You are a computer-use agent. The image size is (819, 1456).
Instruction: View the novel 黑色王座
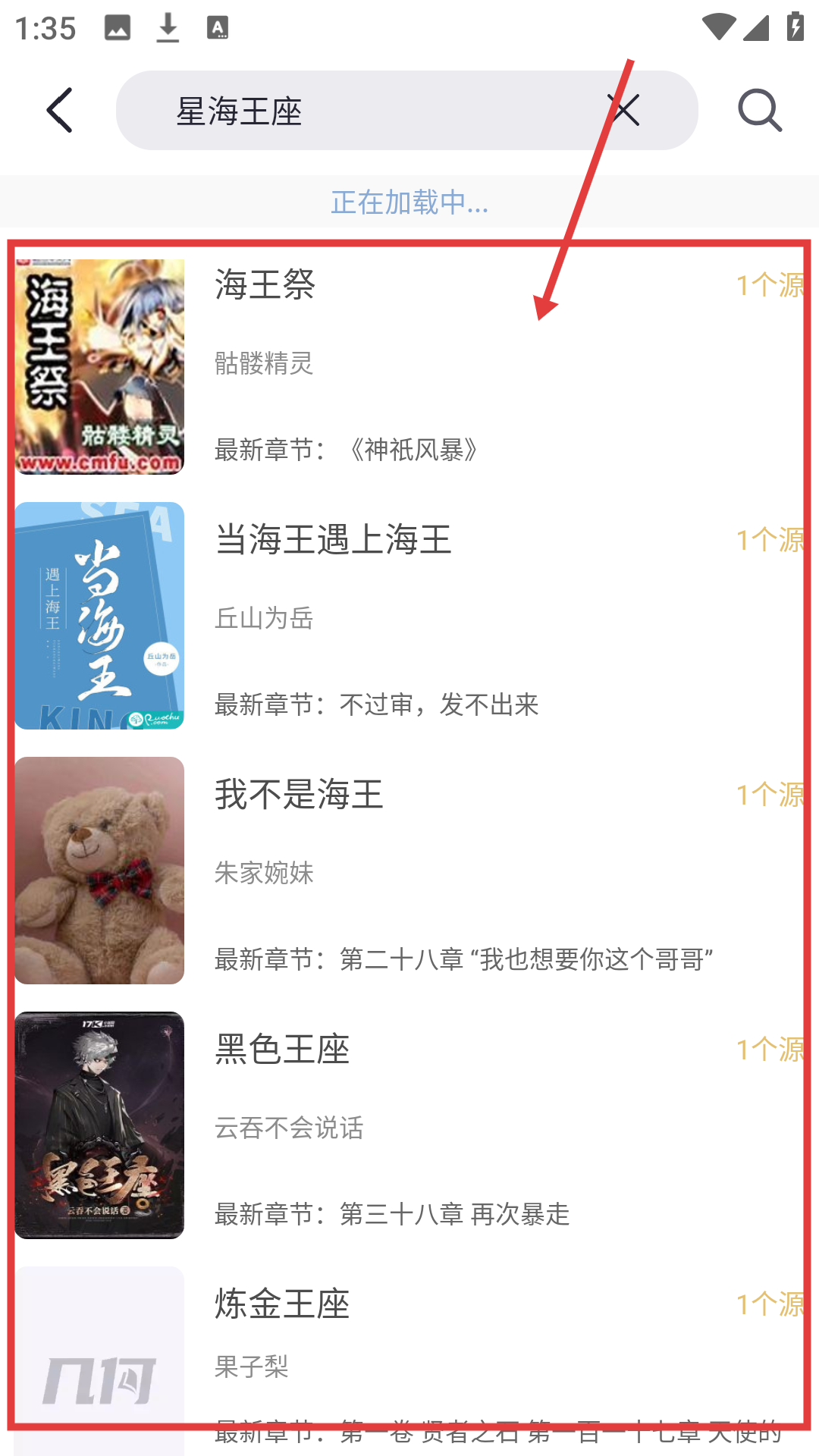pyautogui.click(x=409, y=1125)
